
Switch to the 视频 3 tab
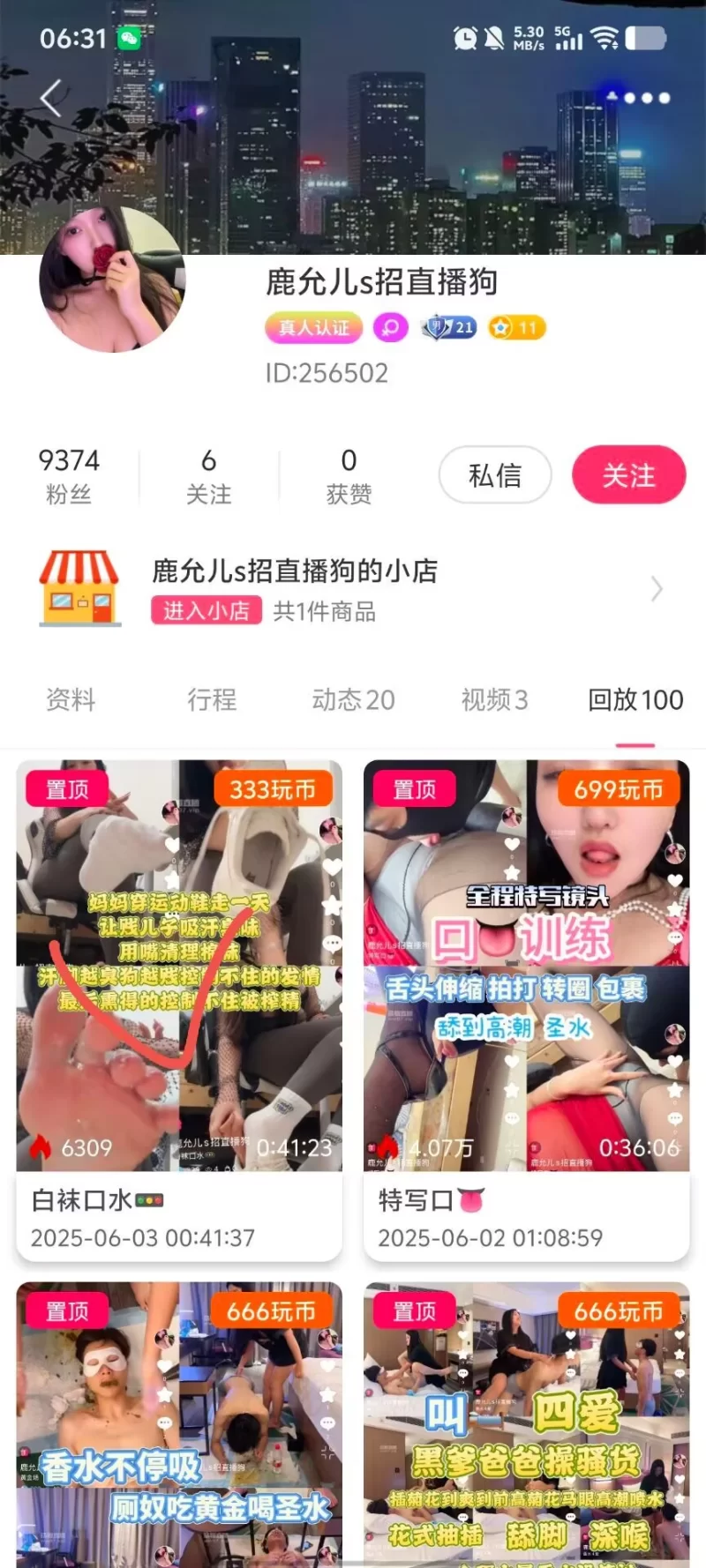[x=494, y=700]
